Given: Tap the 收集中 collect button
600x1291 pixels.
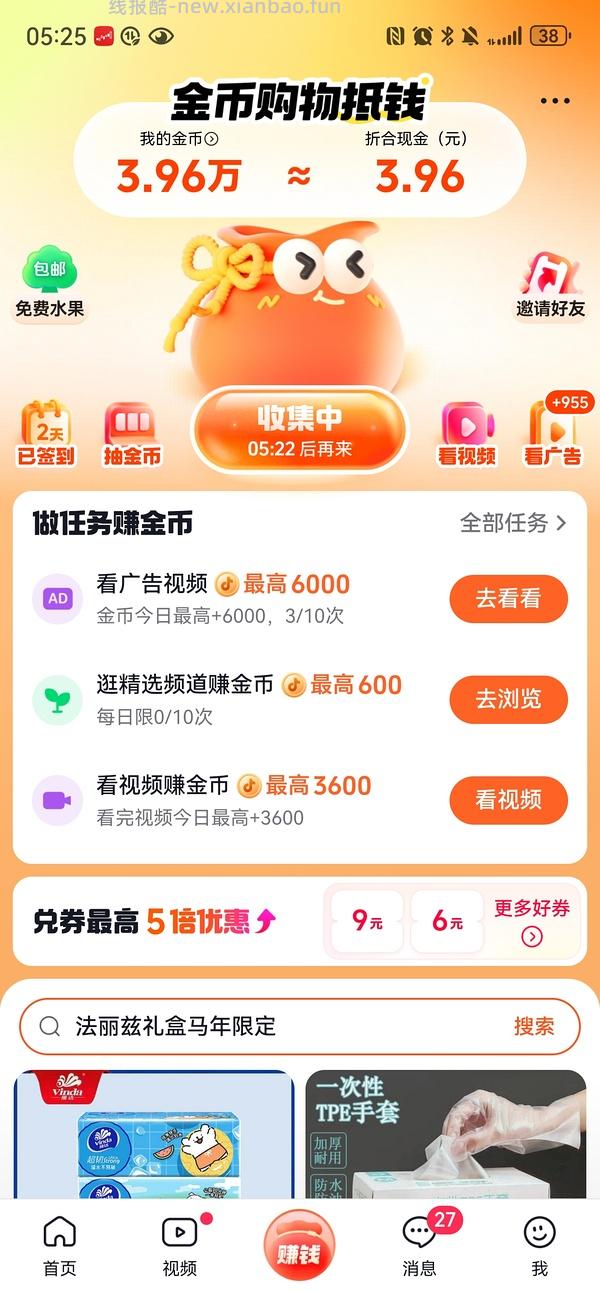Looking at the screenshot, I should tap(300, 429).
